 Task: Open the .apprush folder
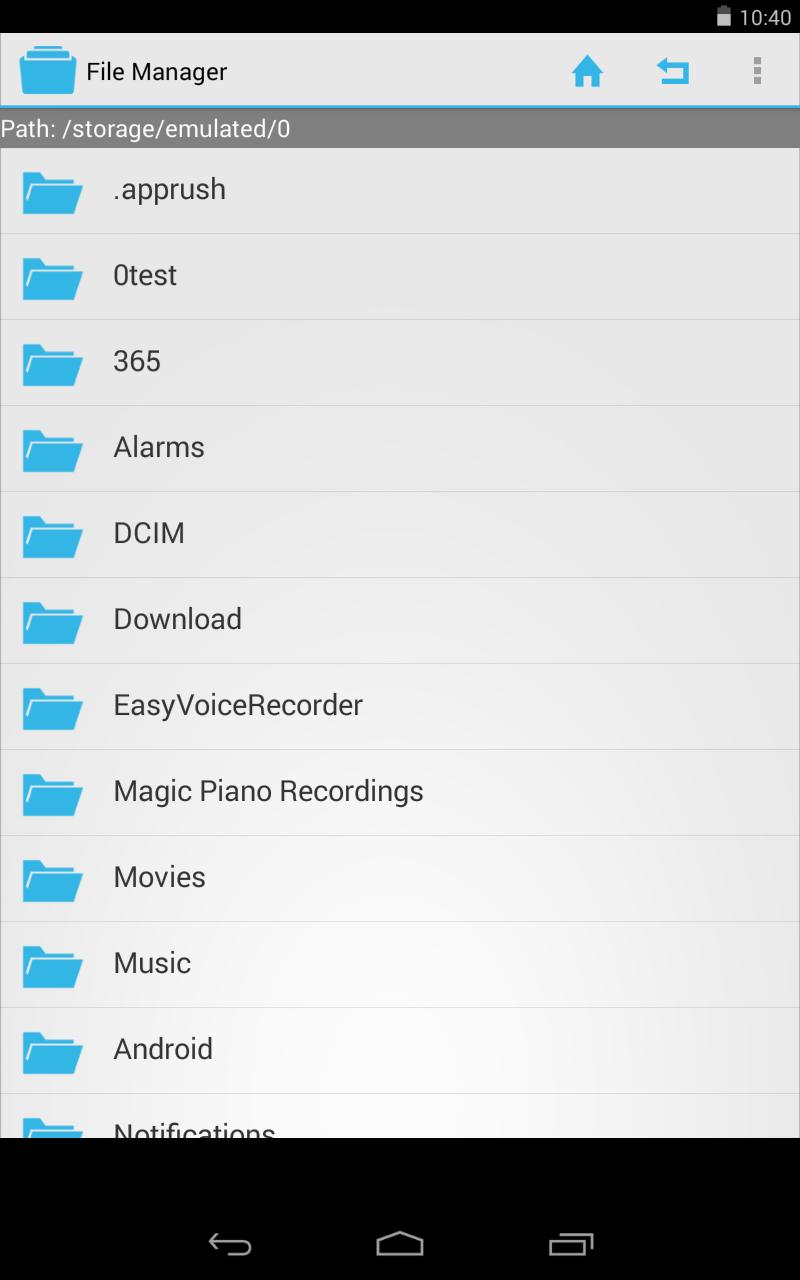click(400, 191)
